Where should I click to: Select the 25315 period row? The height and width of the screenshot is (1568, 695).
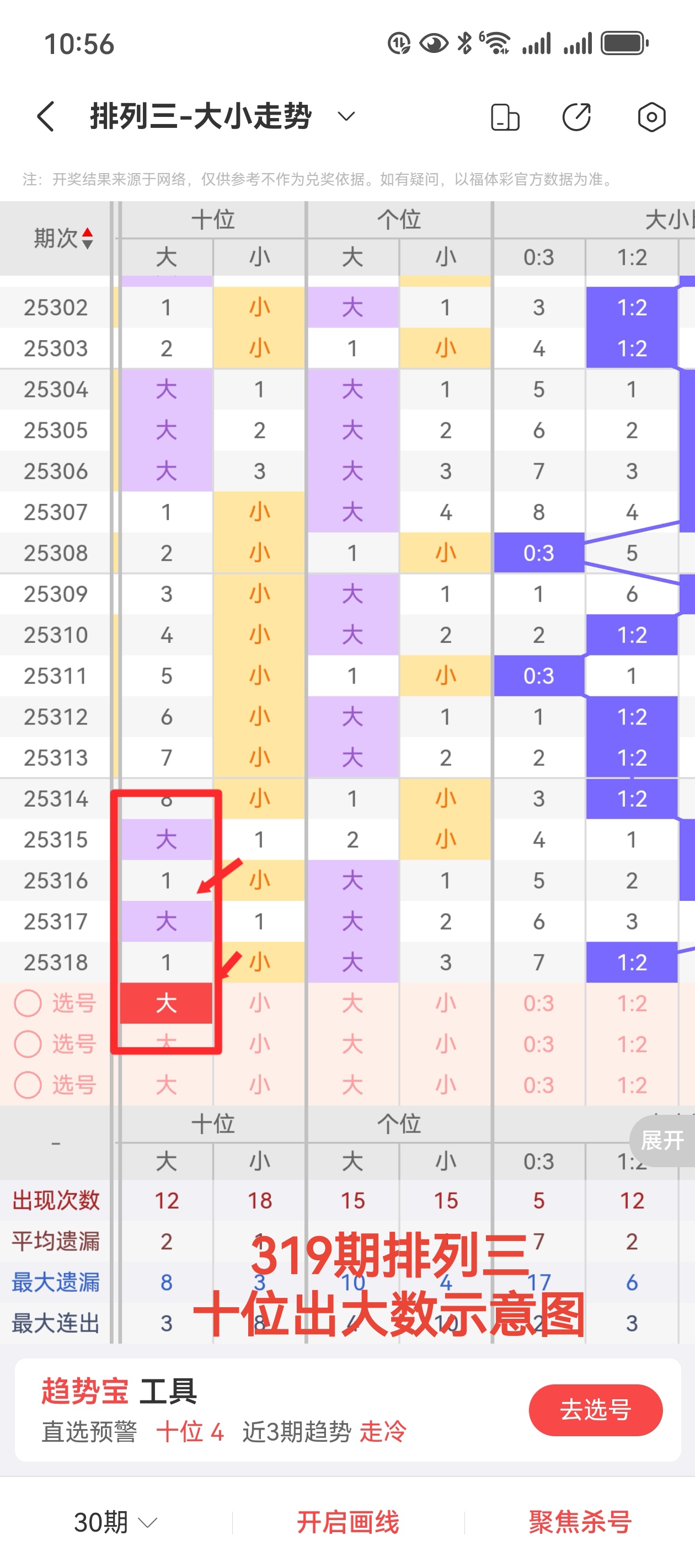[58, 839]
